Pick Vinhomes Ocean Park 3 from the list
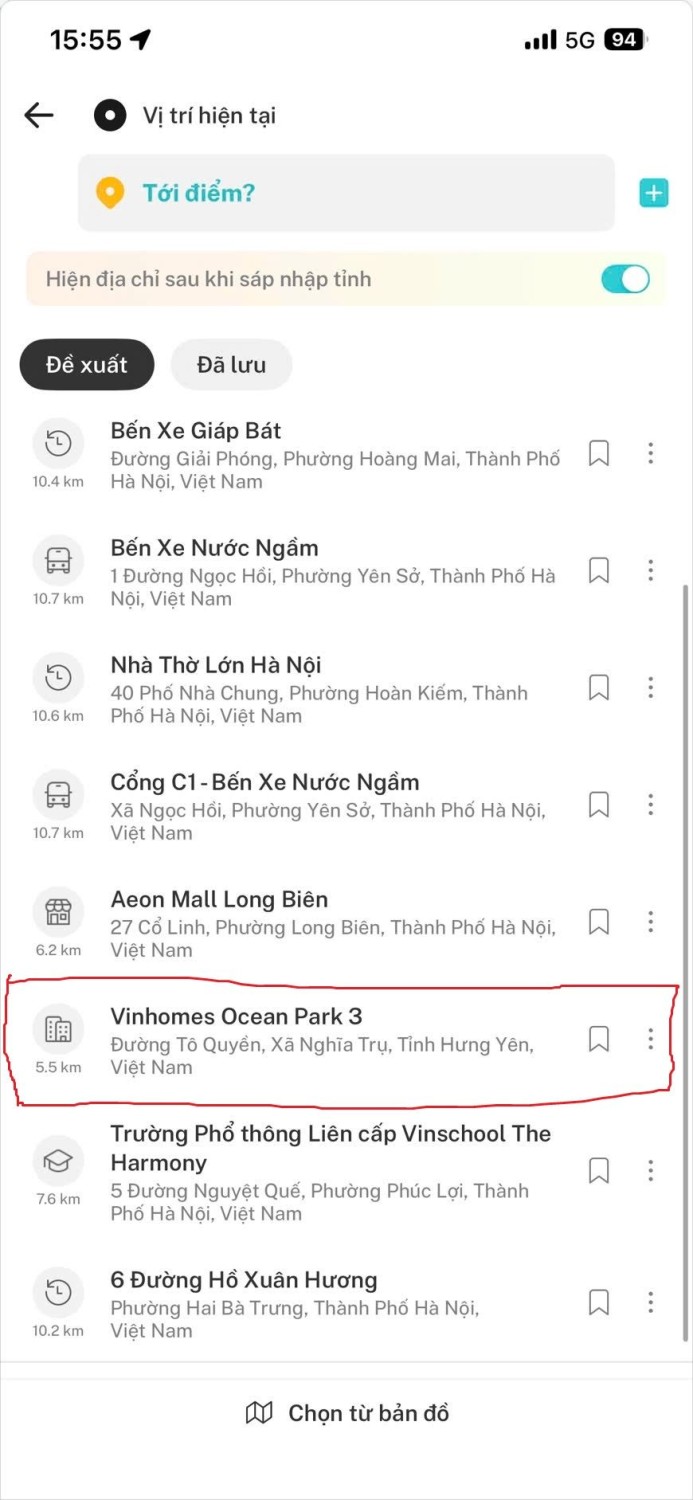 pos(300,1040)
